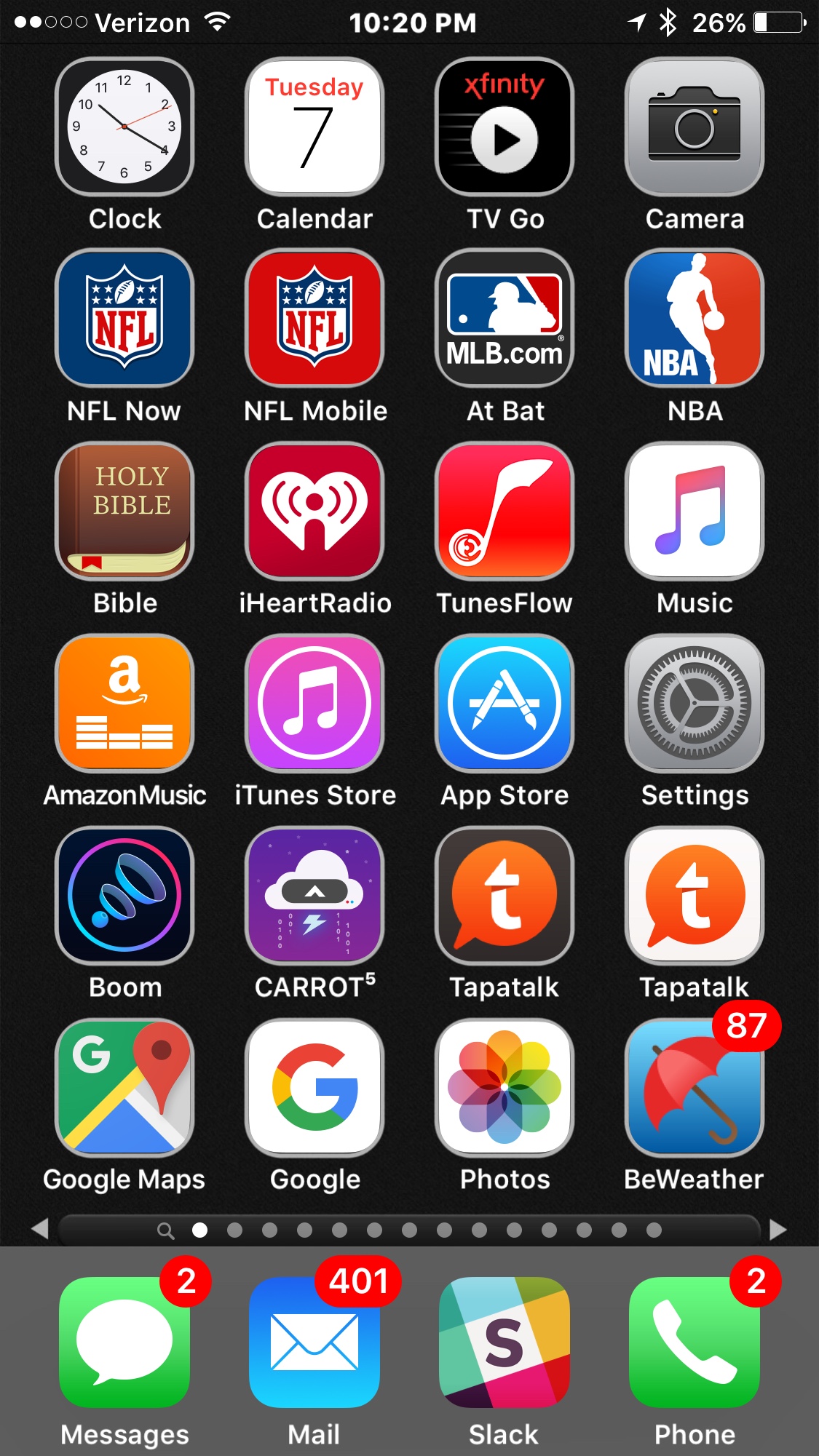This screenshot has height=1456, width=819.
Task: Open the Bible app
Action: [124, 511]
